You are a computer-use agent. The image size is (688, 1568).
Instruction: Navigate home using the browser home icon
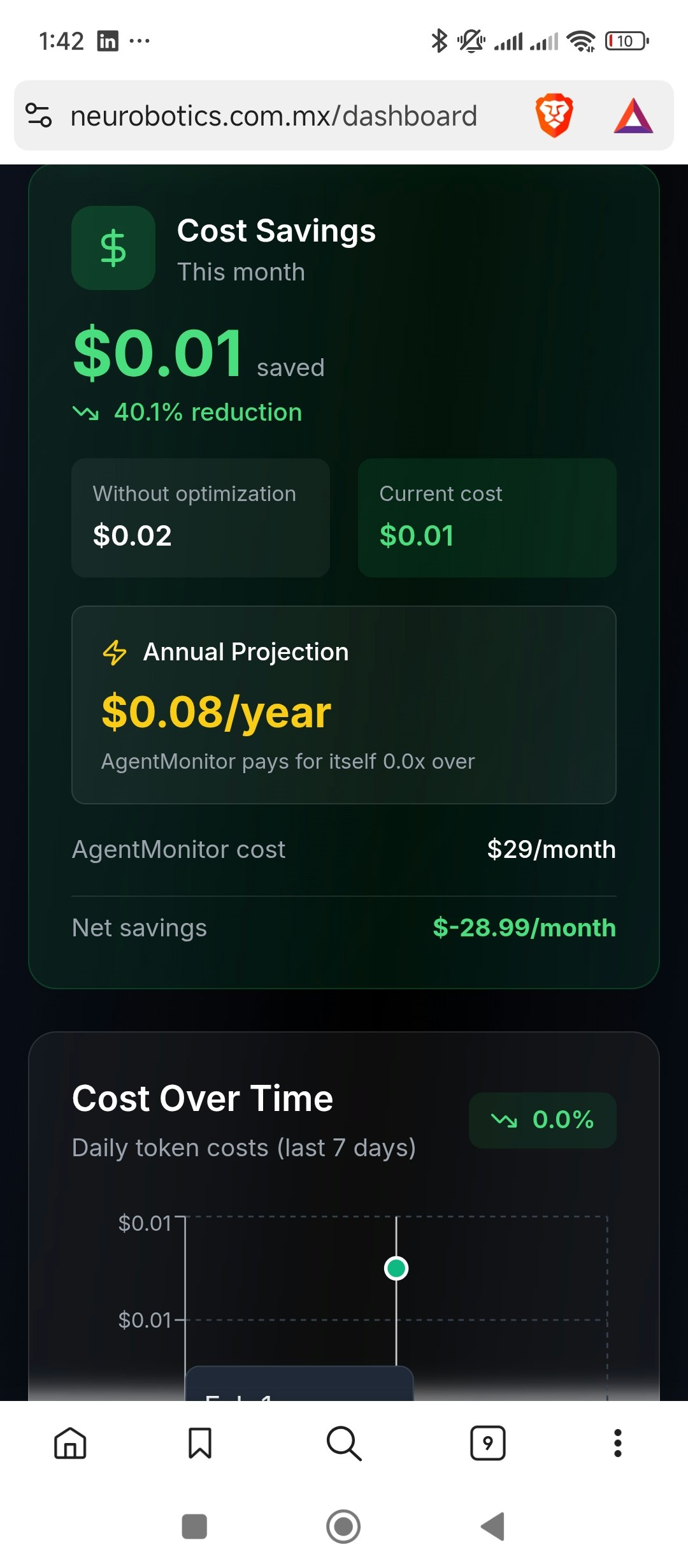point(70,1444)
